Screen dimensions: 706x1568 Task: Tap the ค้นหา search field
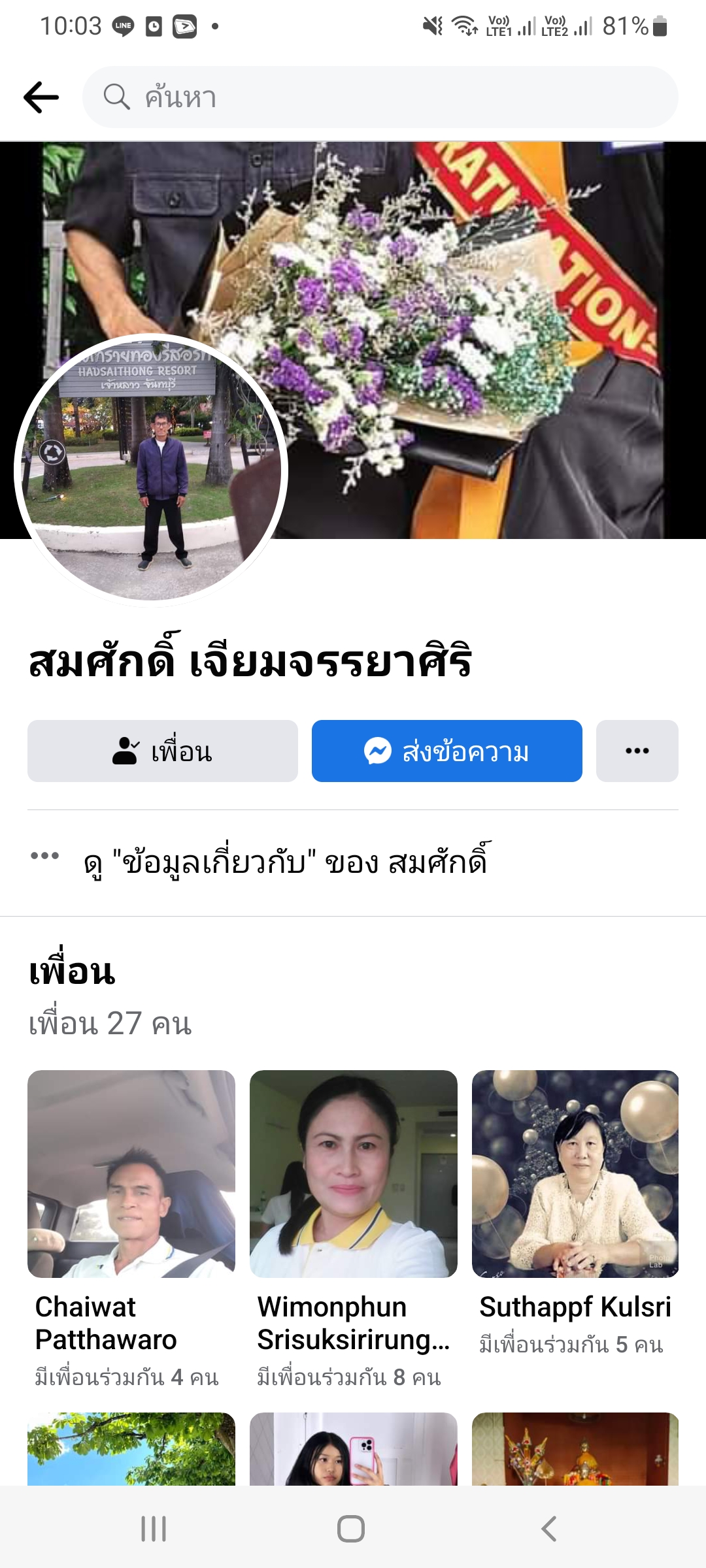tap(379, 97)
